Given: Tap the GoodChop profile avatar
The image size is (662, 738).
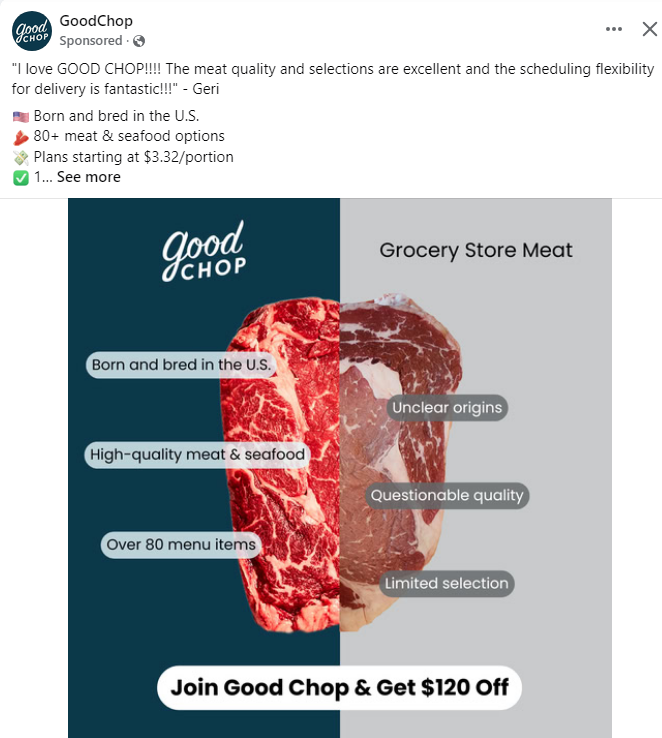Looking at the screenshot, I should [31, 31].
